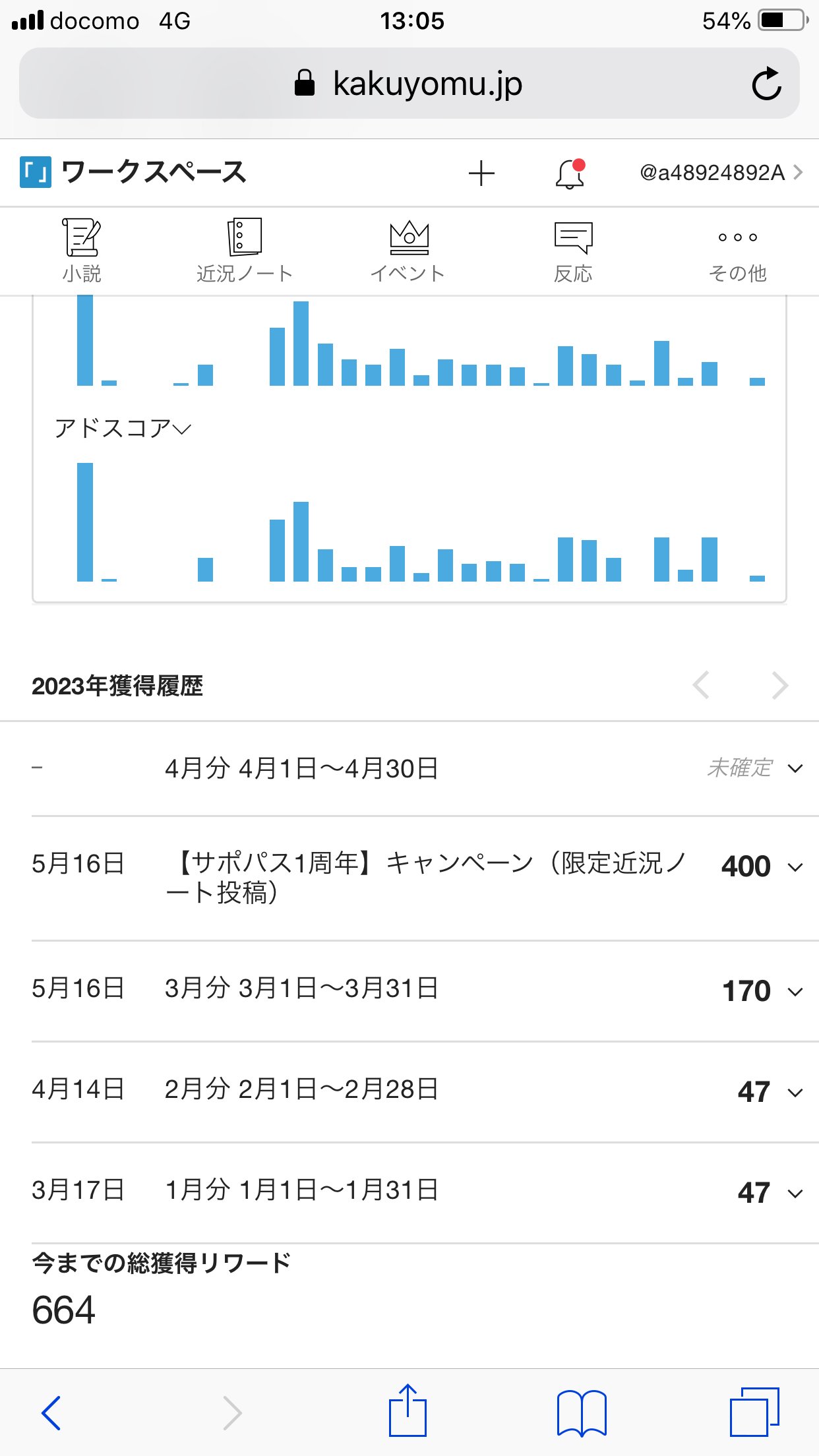
Task: Expand the サポパス1周年 campaign row
Action: 795,866
